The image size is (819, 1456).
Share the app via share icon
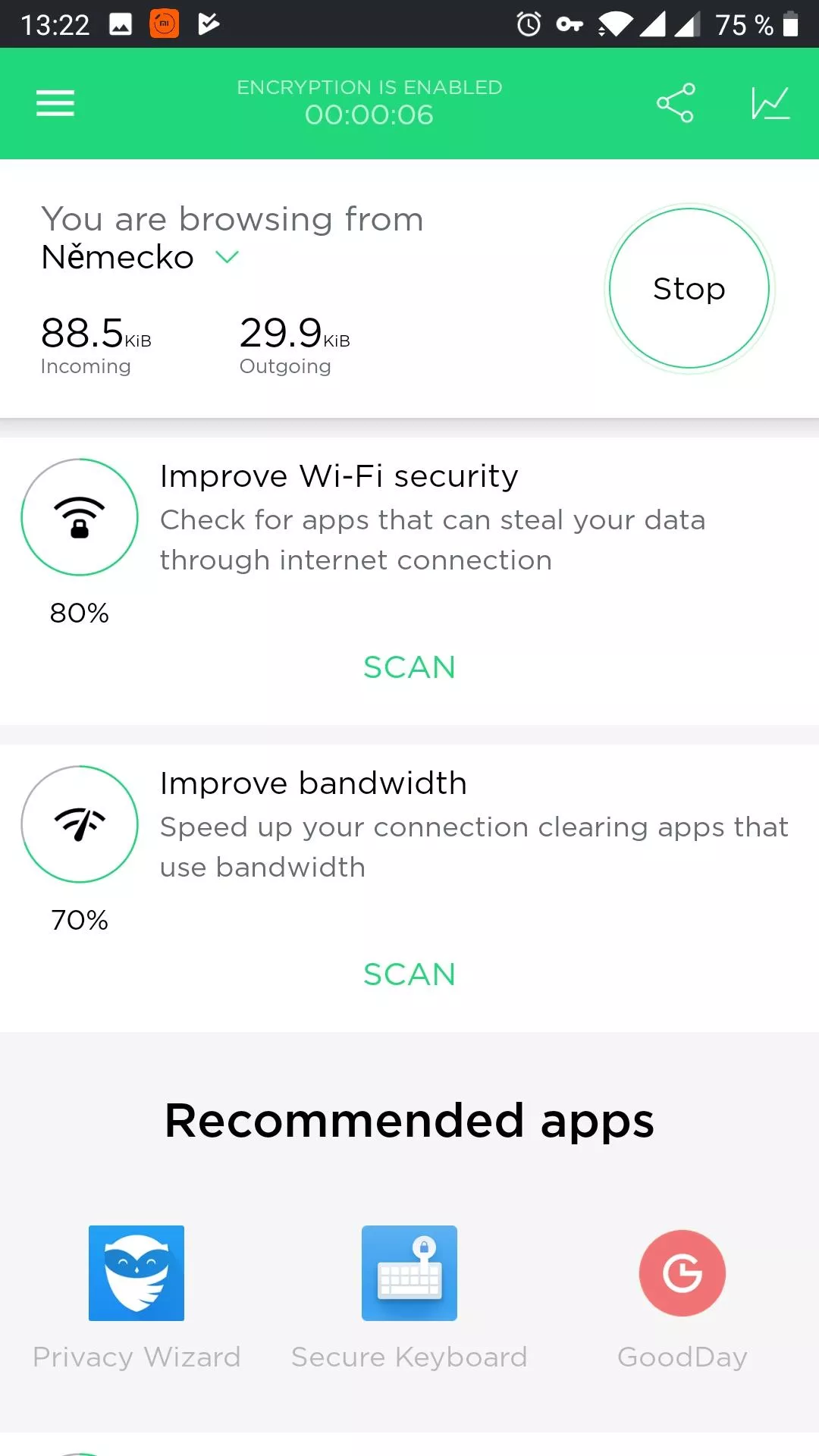[676, 103]
